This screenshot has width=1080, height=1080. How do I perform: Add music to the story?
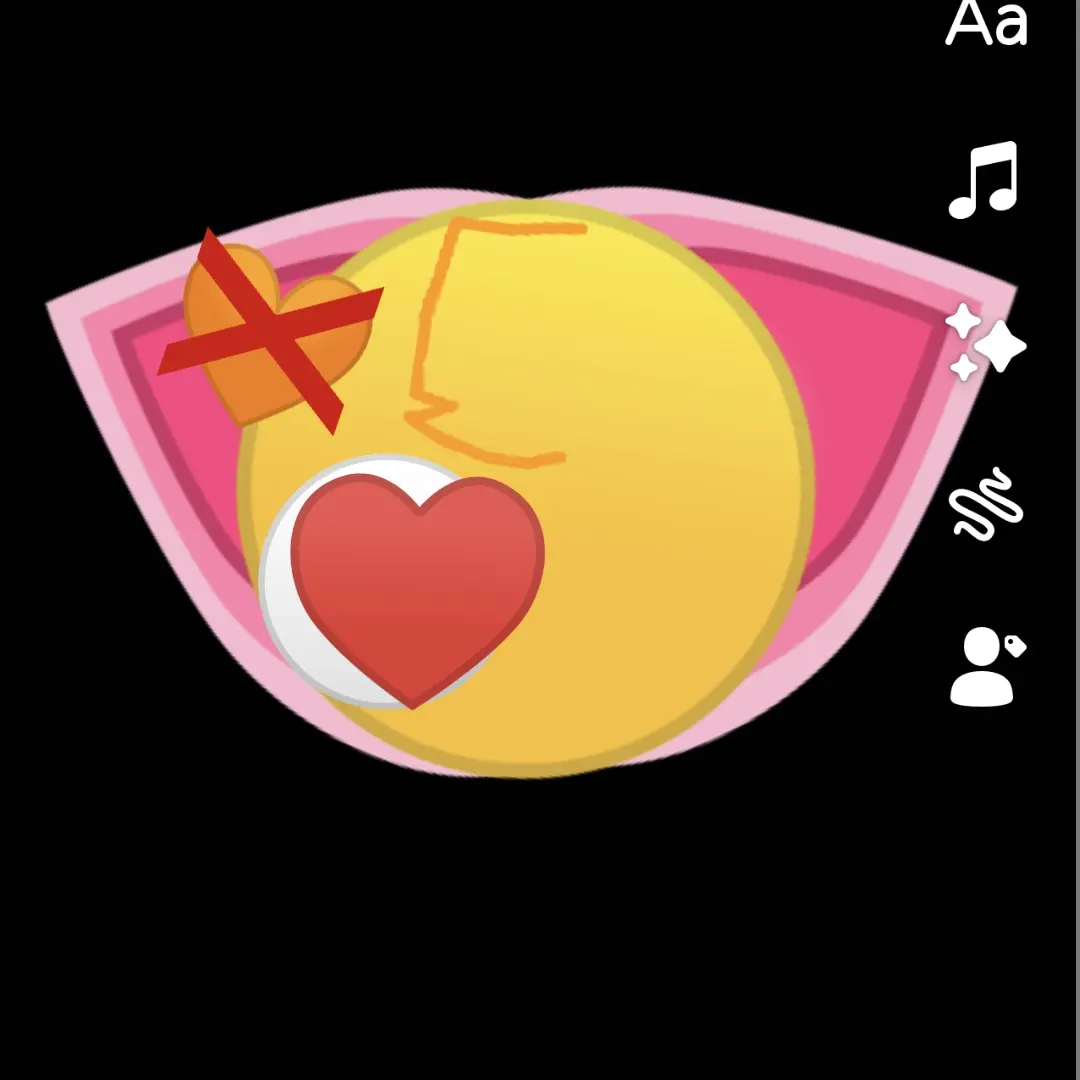tap(984, 181)
